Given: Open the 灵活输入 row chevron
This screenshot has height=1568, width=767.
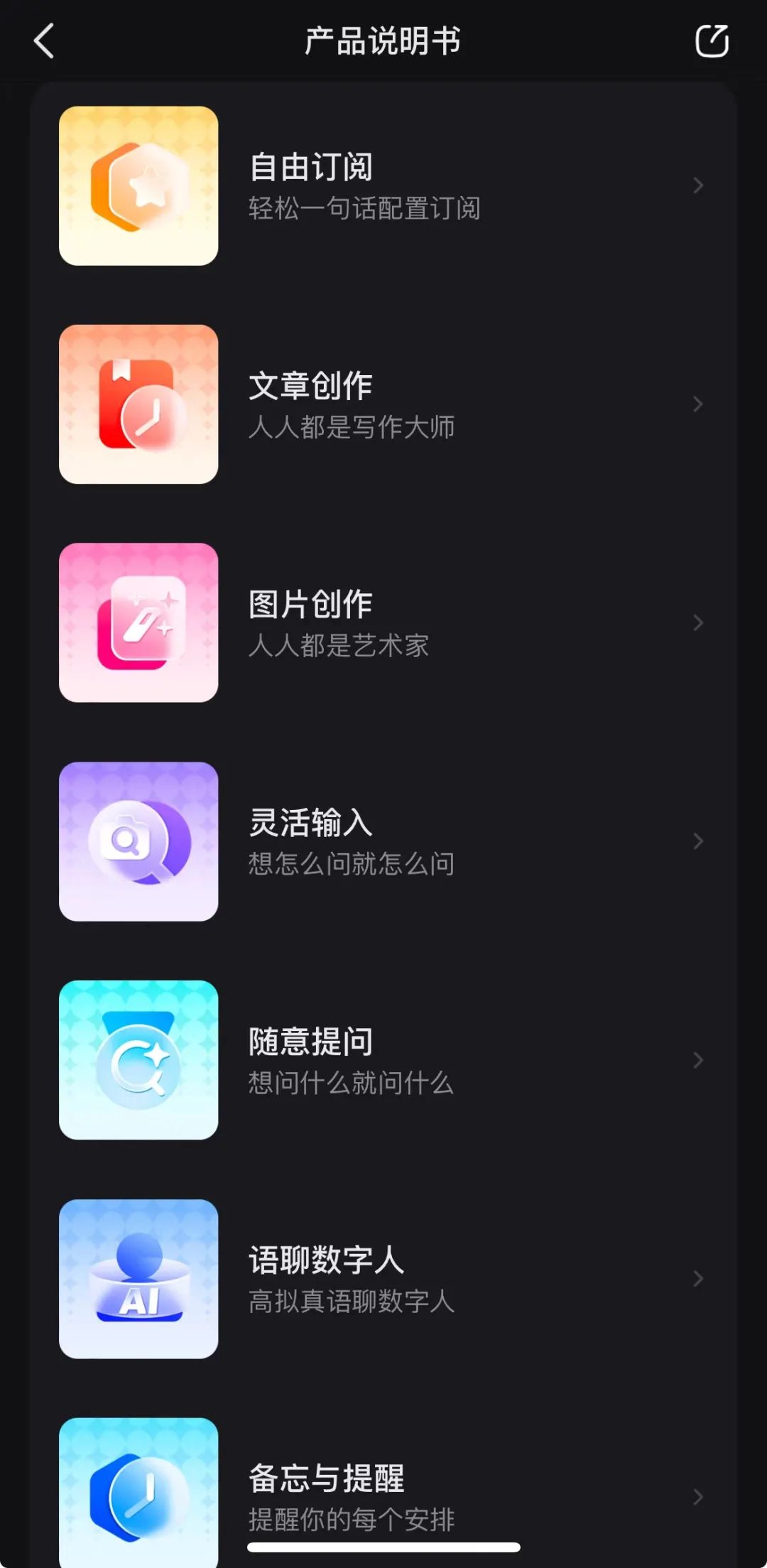Looking at the screenshot, I should [x=696, y=841].
